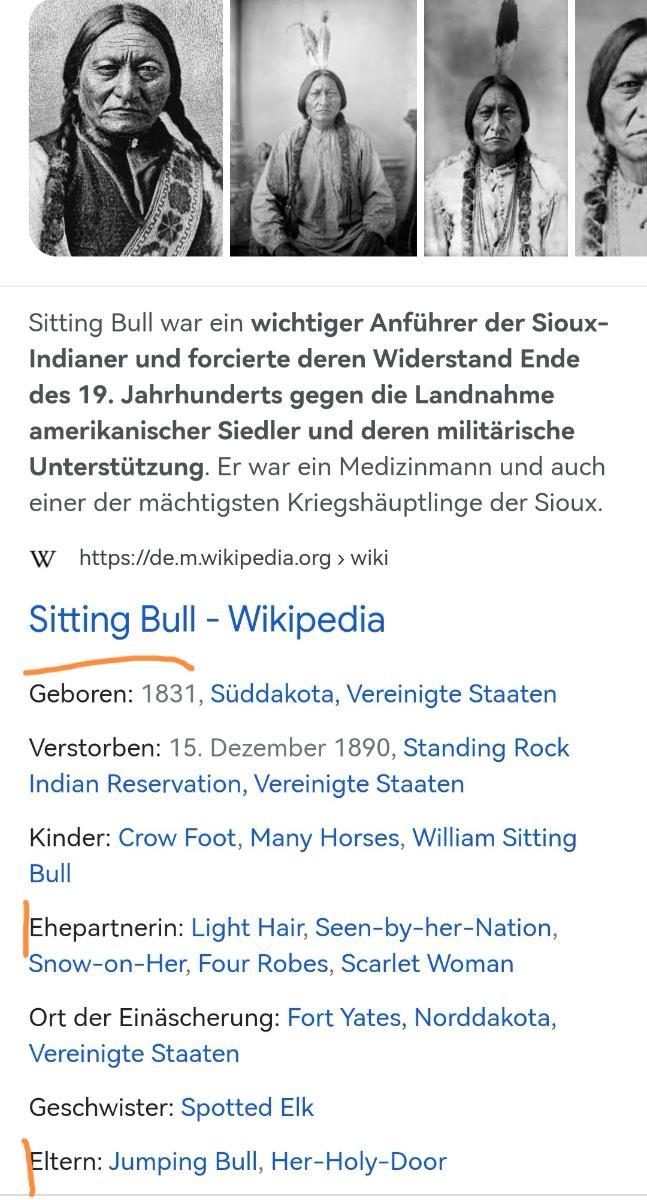Tap the Crow Foot link under Kinder
This screenshot has height=1200, width=647.
pos(177,838)
